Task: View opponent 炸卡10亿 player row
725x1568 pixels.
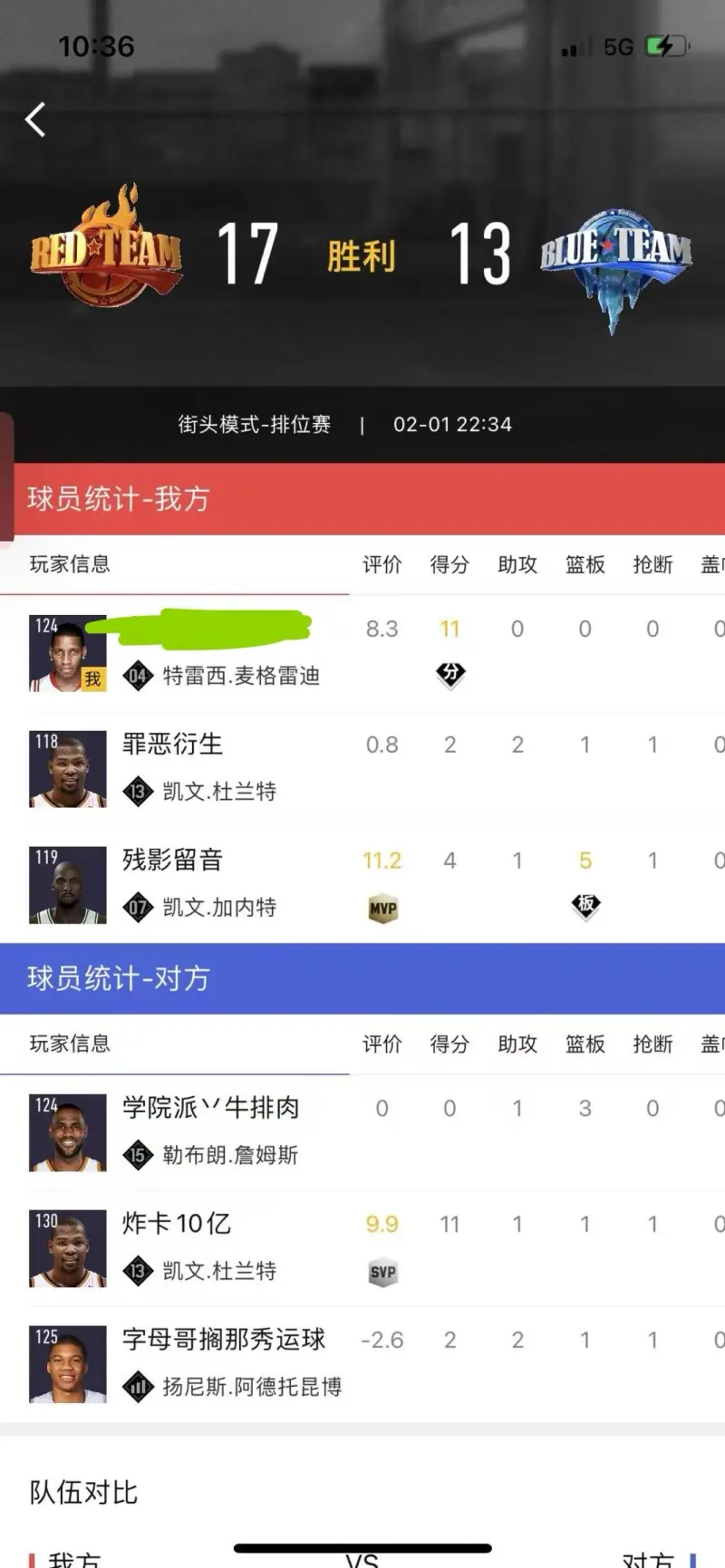Action: tap(362, 1248)
